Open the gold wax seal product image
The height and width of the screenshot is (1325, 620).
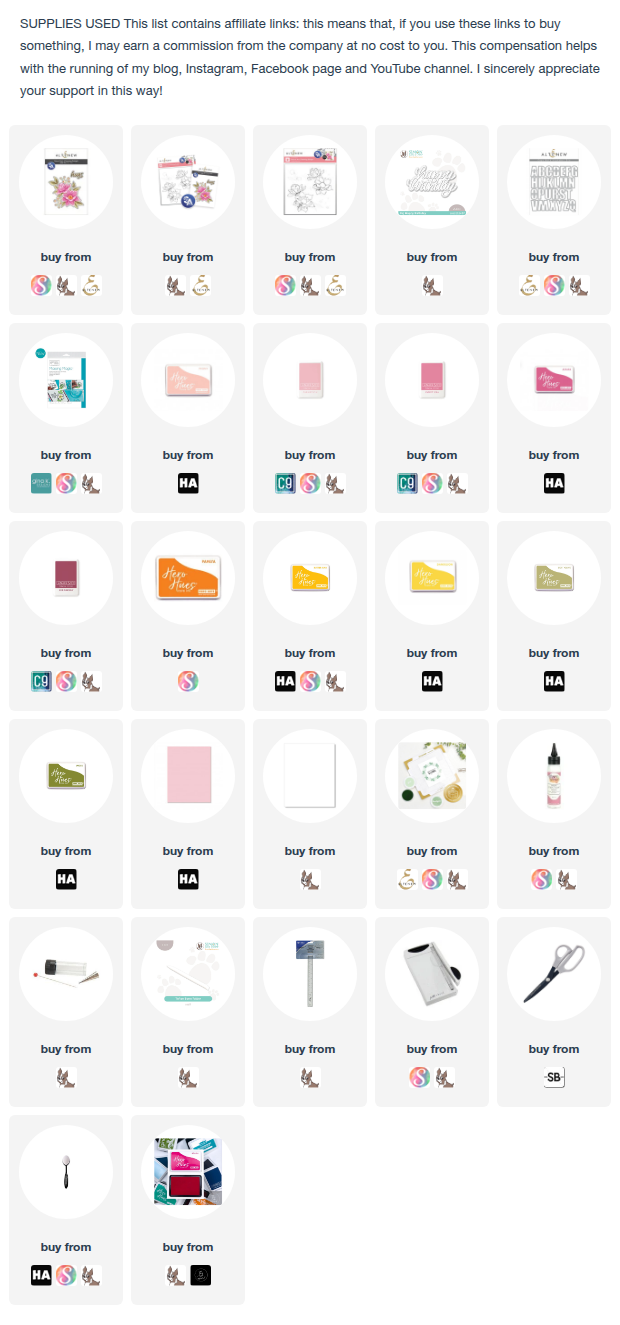431,775
